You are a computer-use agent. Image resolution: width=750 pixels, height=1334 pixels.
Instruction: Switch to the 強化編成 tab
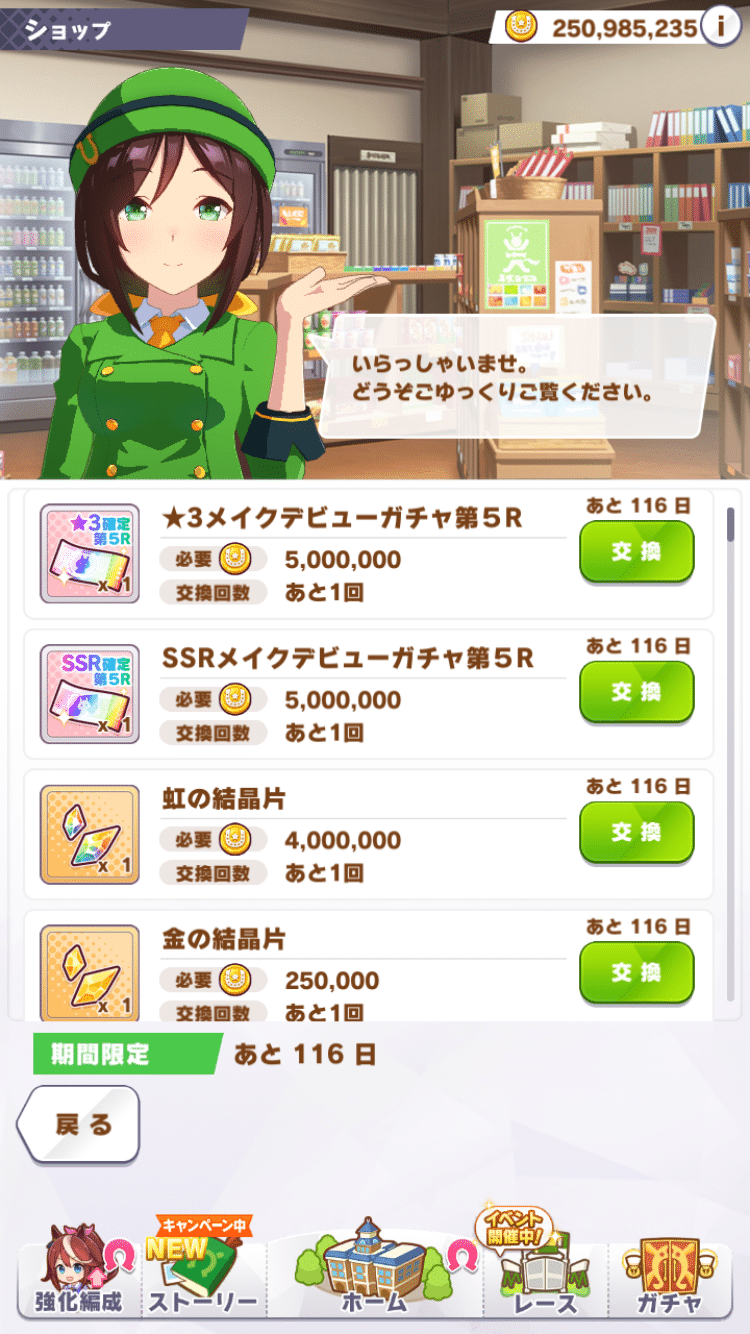coord(78,1274)
